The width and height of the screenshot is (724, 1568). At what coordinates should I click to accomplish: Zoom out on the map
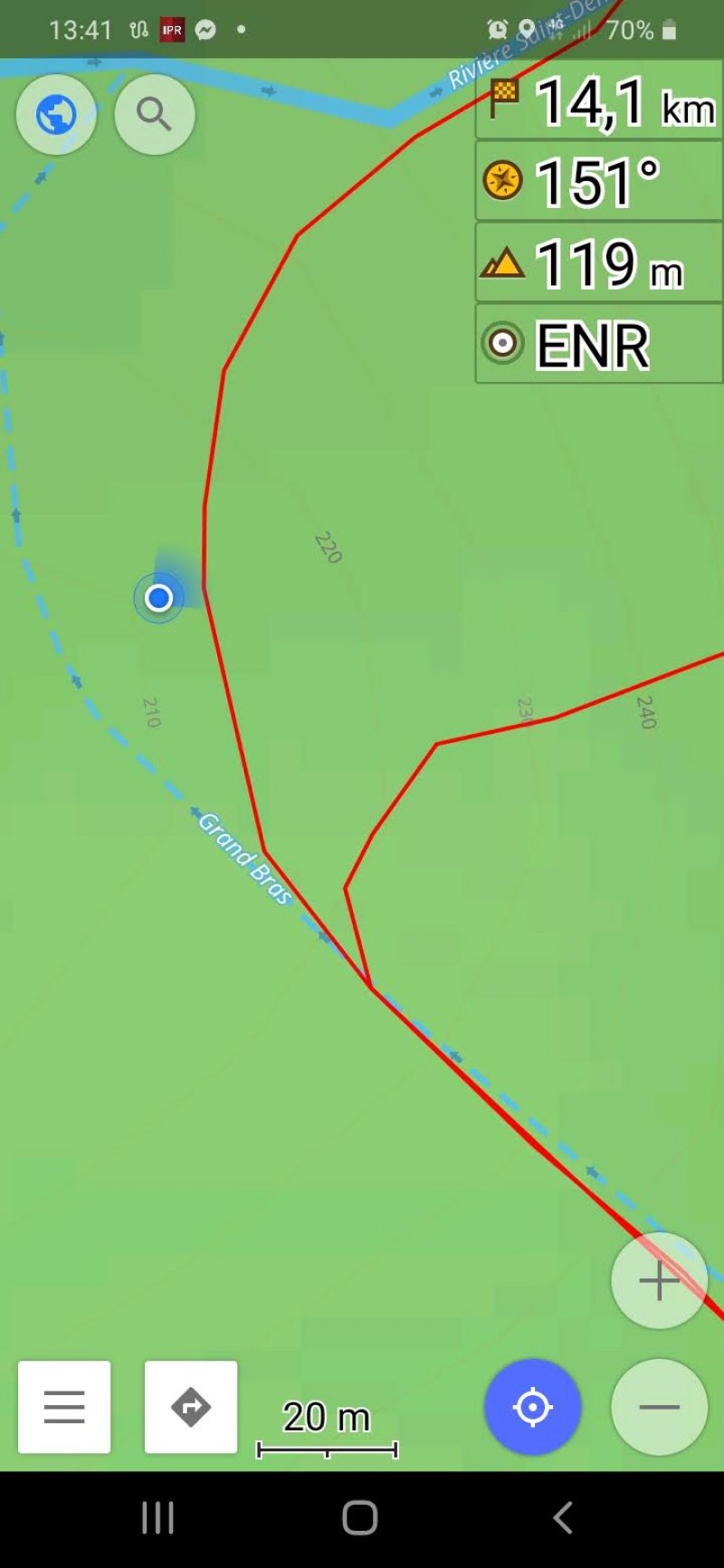click(x=659, y=1407)
